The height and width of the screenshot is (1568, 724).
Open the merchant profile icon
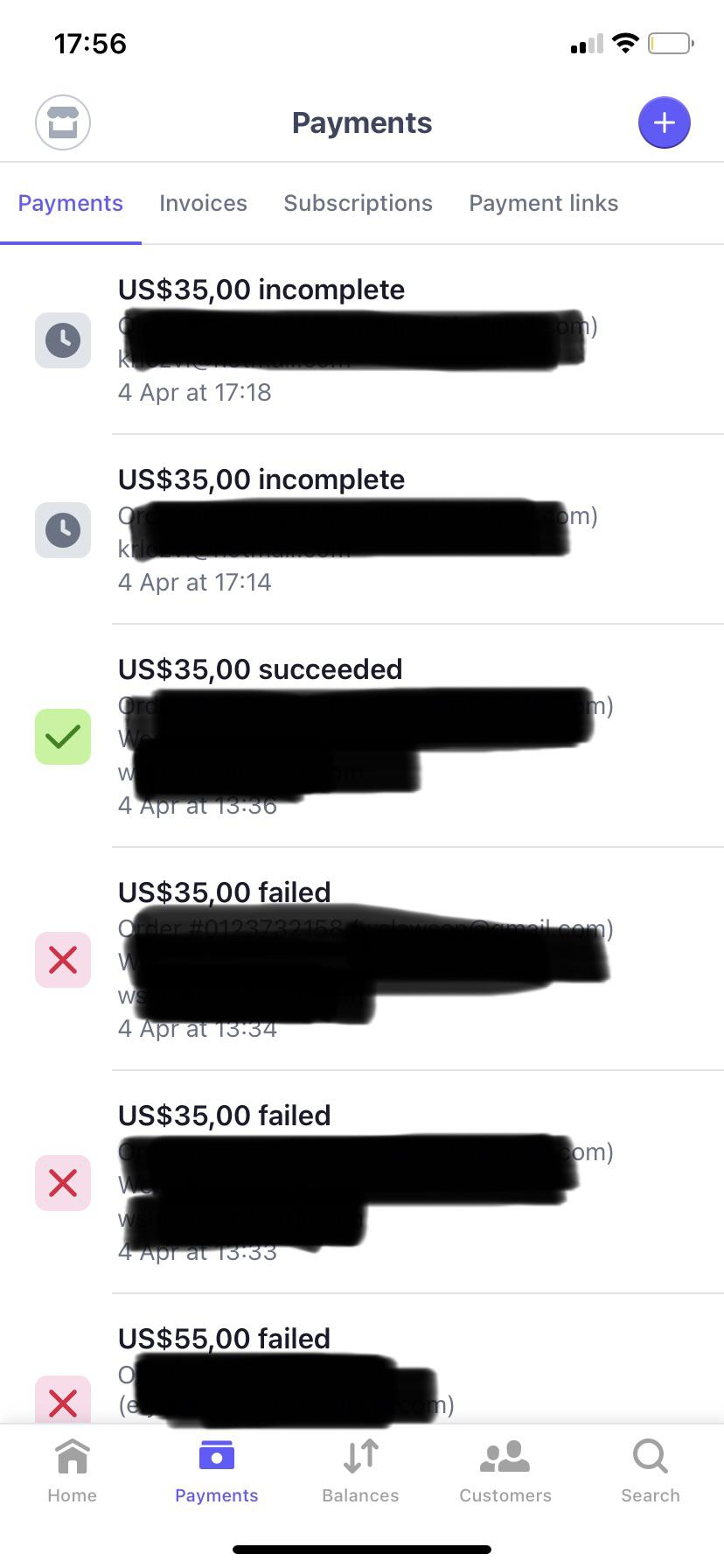[63, 122]
